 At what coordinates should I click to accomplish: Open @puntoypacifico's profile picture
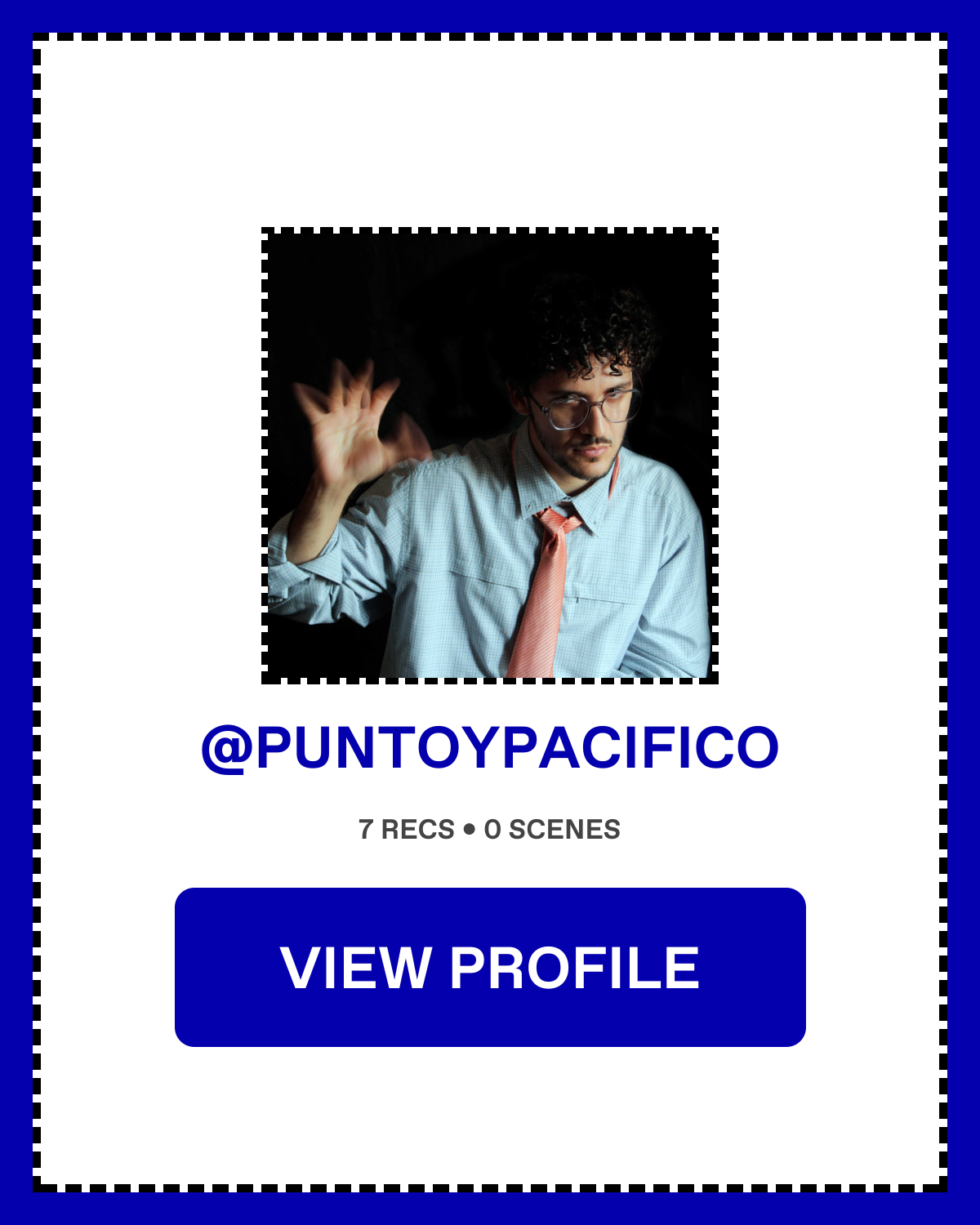click(490, 456)
